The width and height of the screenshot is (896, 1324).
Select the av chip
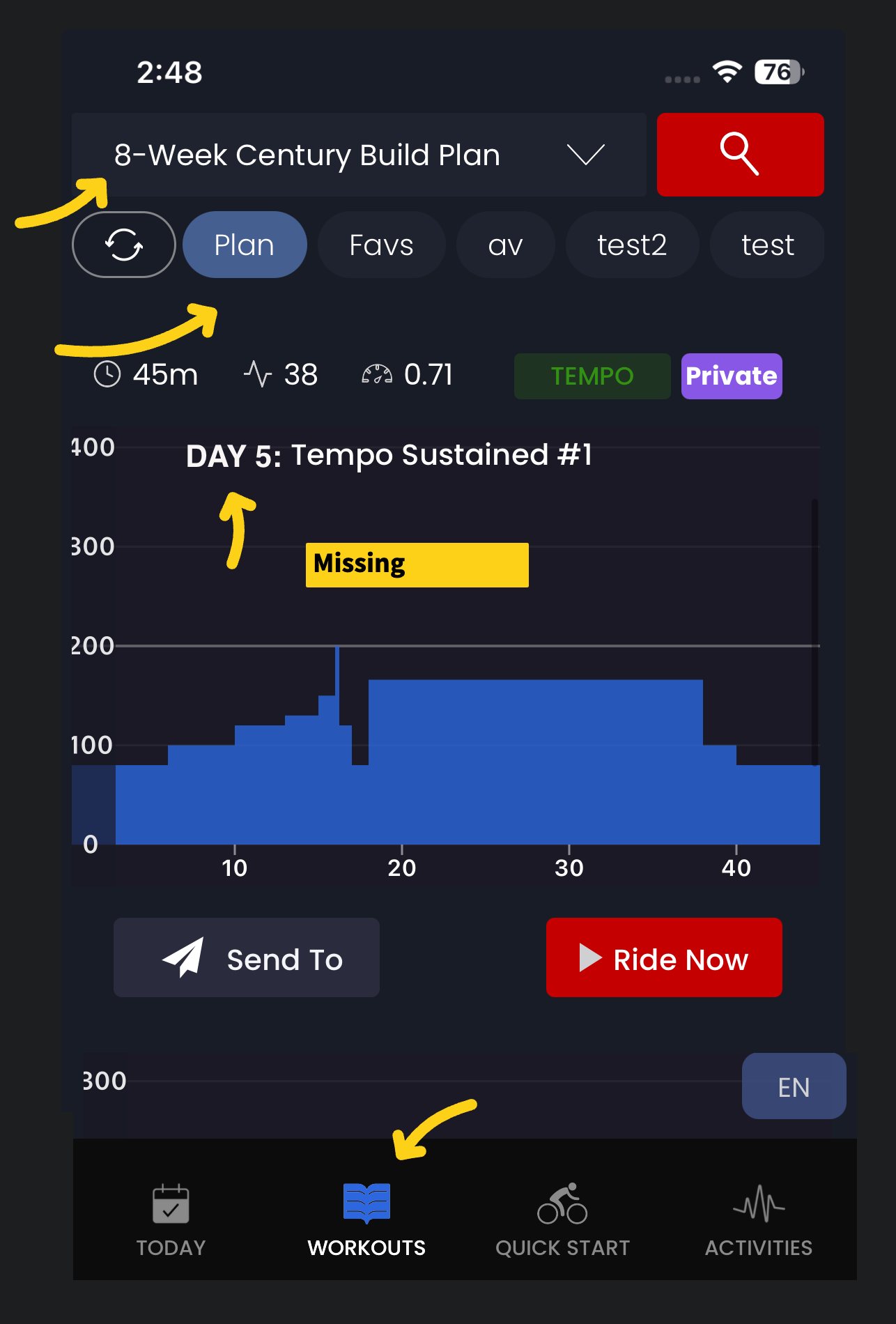pyautogui.click(x=505, y=245)
